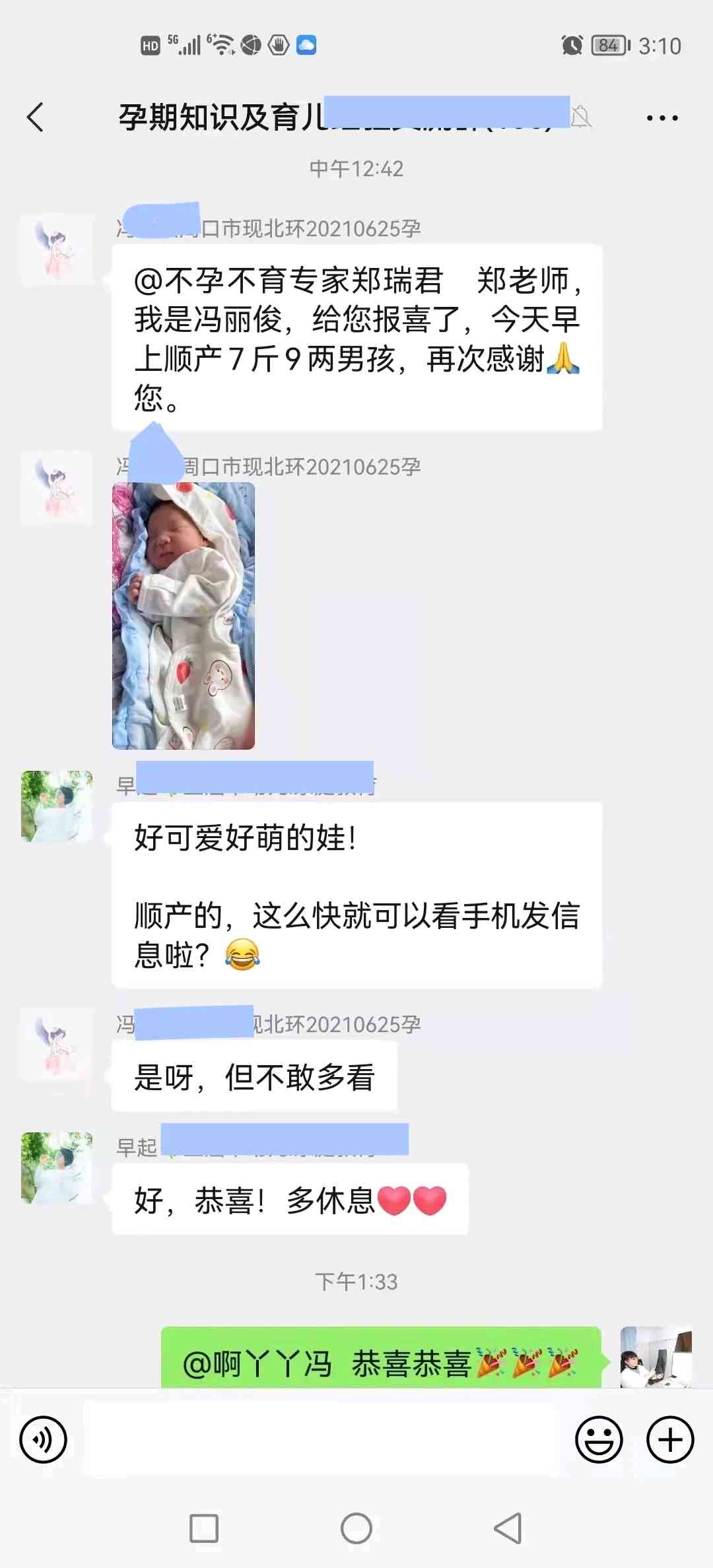The height and width of the screenshot is (1568, 713).
Task: Switch to voice message input
Action: pos(44,1439)
